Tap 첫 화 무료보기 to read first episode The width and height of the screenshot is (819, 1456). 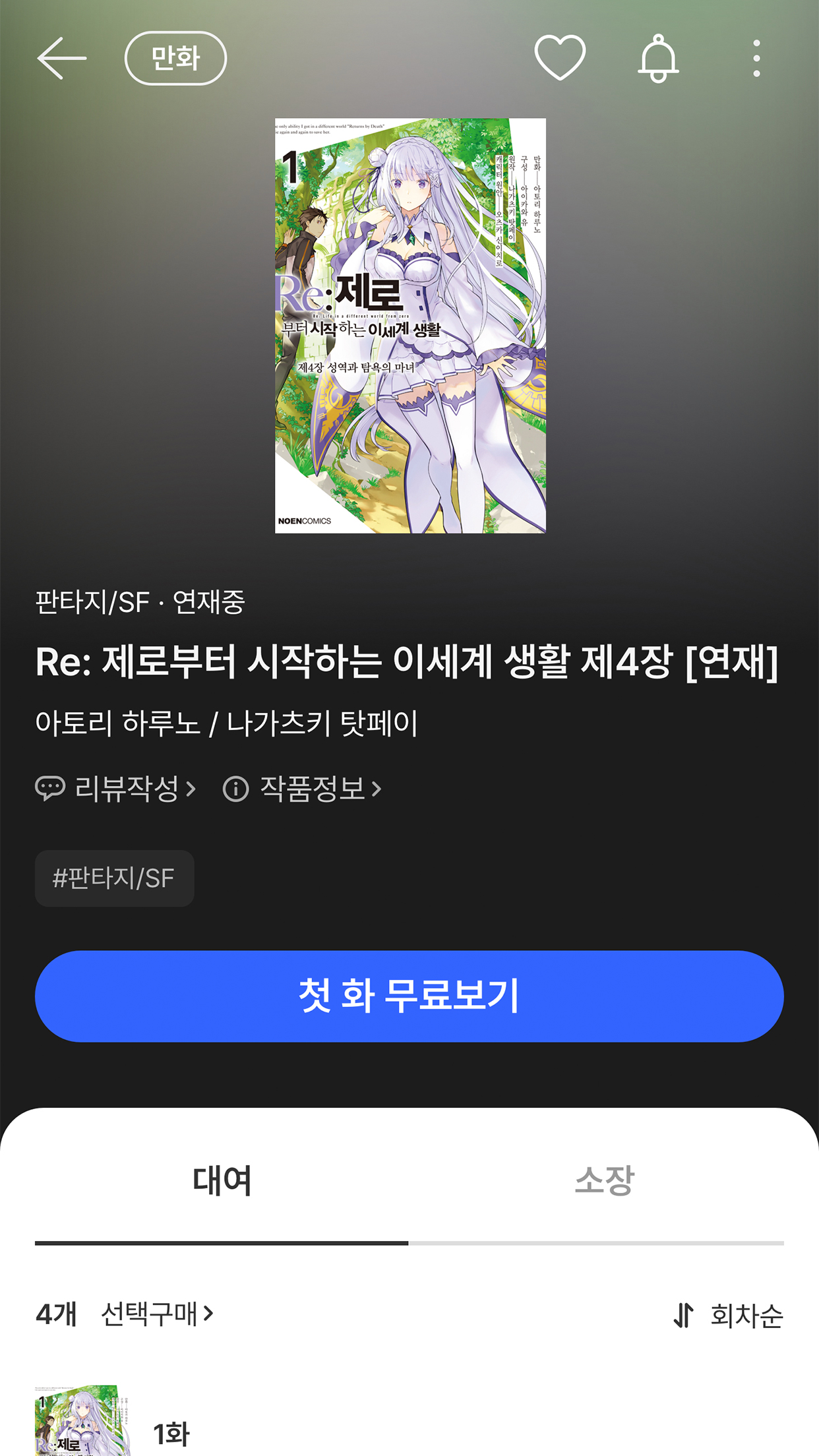pyautogui.click(x=409, y=996)
